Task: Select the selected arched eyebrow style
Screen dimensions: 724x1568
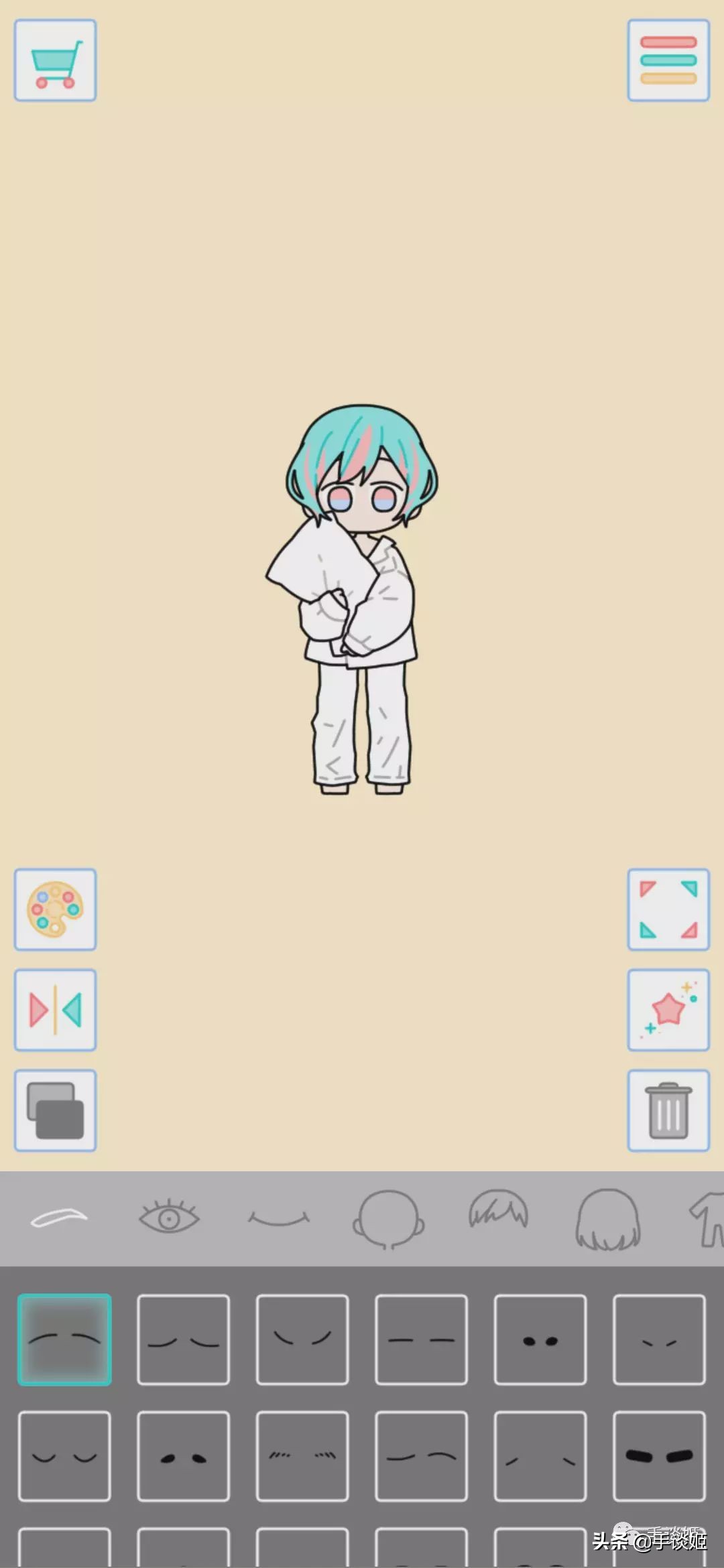Action: [x=64, y=1340]
